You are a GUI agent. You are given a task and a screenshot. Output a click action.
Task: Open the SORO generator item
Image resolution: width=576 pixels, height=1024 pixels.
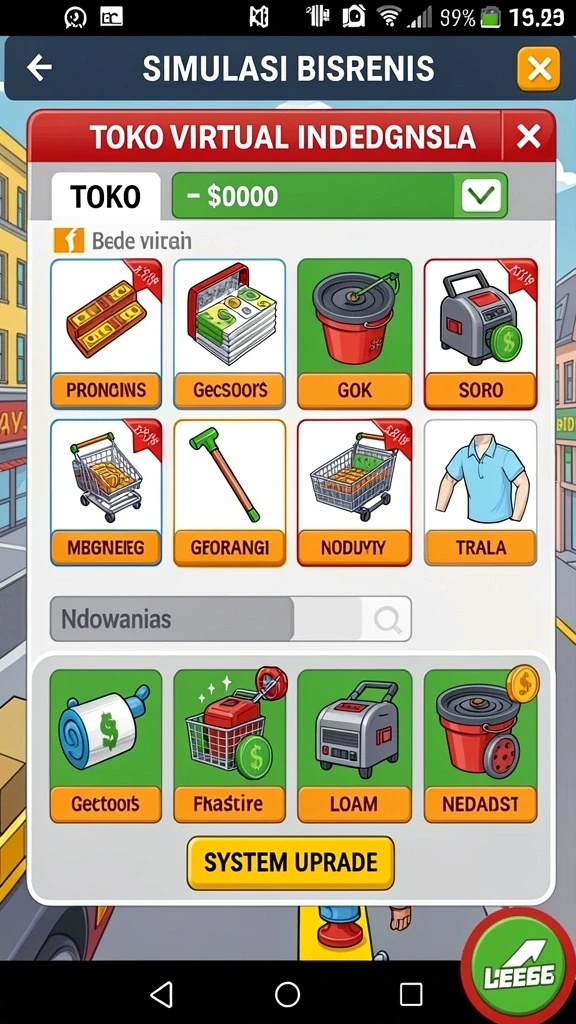coord(481,334)
